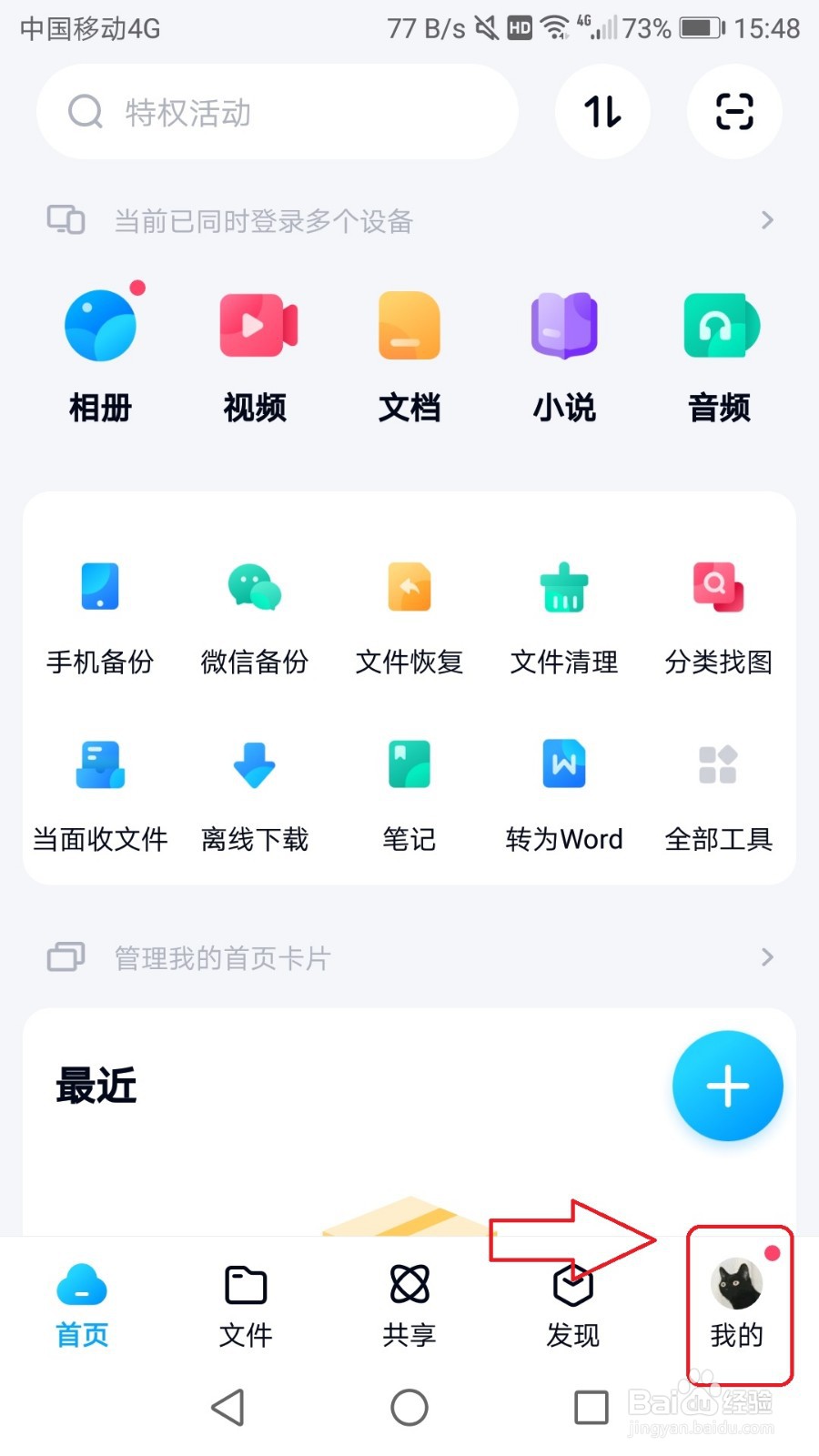Open the 小说 (Novels) section
Viewport: 819px width, 1456px height.
(564, 355)
